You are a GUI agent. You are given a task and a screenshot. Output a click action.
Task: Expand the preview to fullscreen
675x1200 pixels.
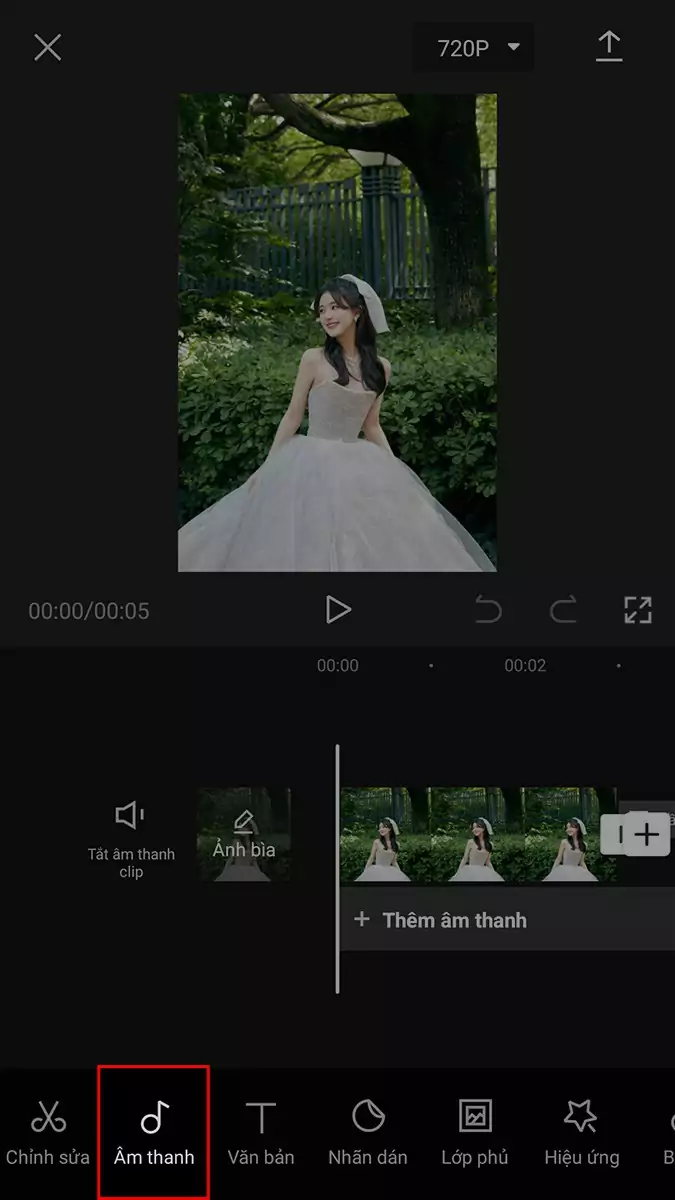[x=637, y=610]
